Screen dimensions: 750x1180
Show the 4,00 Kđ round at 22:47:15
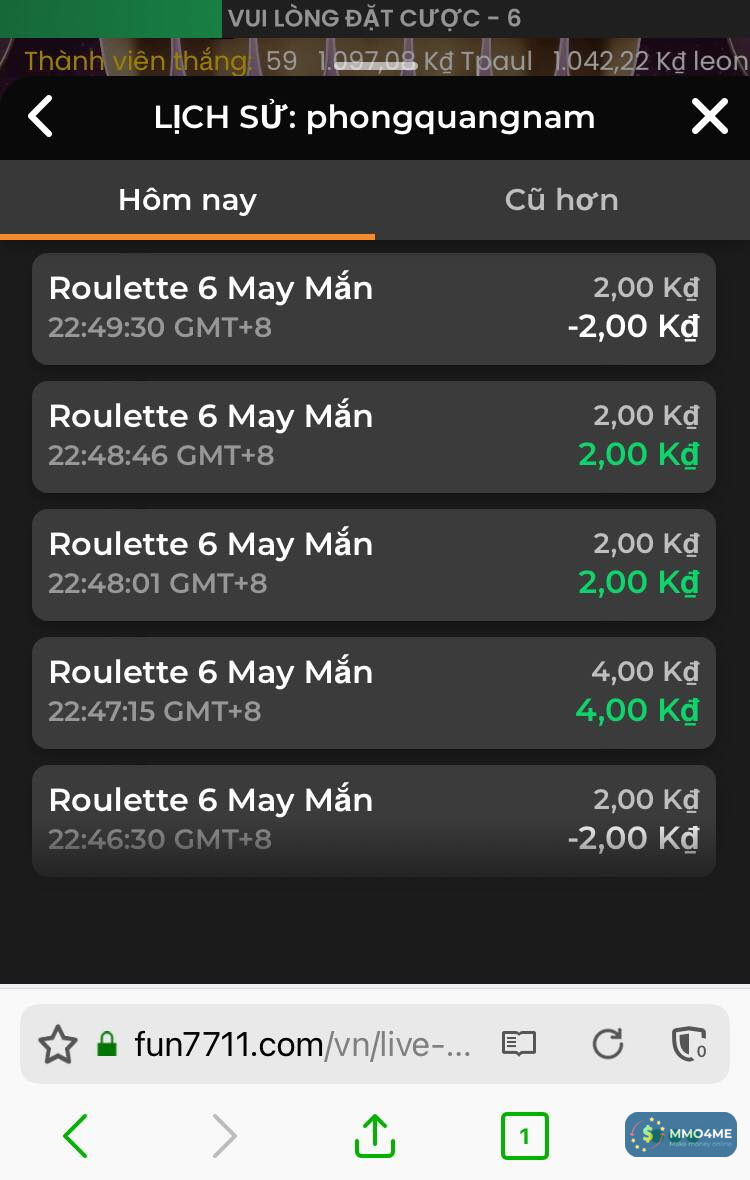pos(373,692)
